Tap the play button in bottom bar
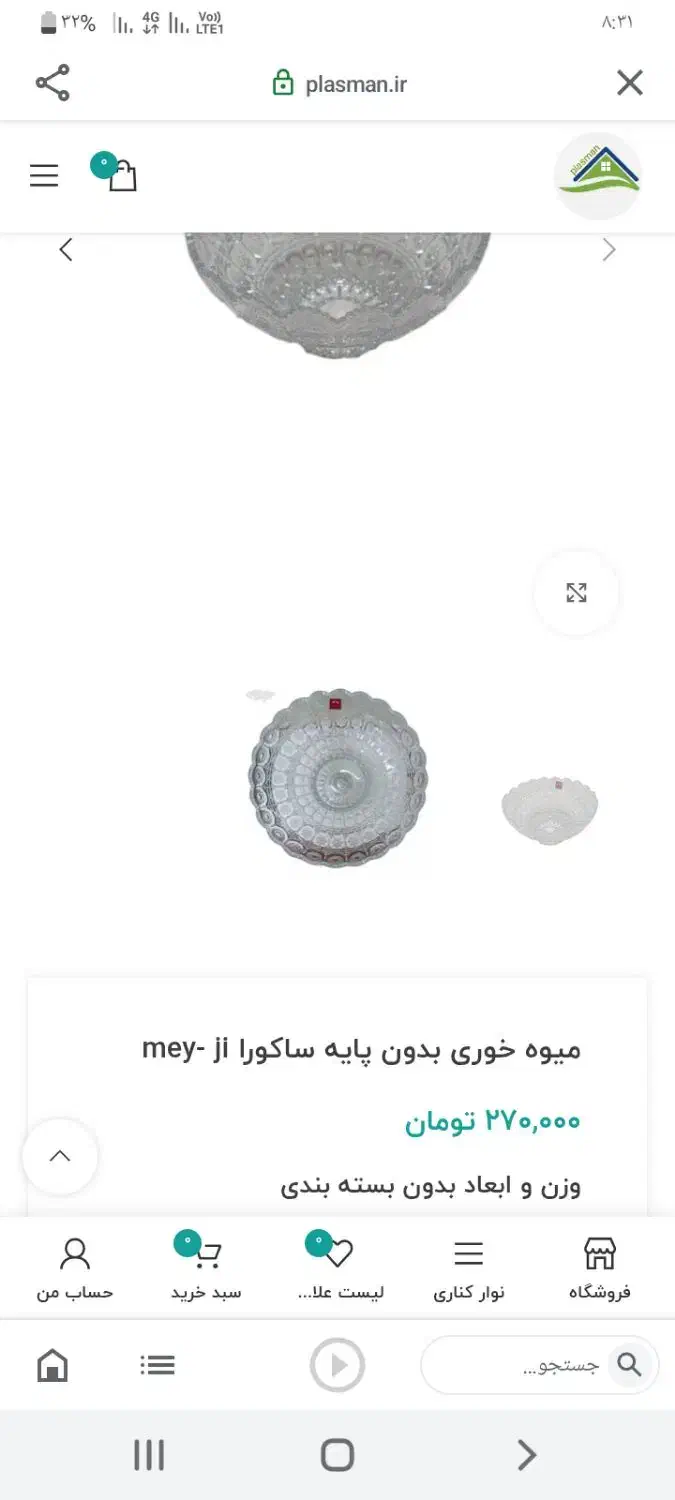Image resolution: width=675 pixels, height=1500 pixels. coord(337,1365)
